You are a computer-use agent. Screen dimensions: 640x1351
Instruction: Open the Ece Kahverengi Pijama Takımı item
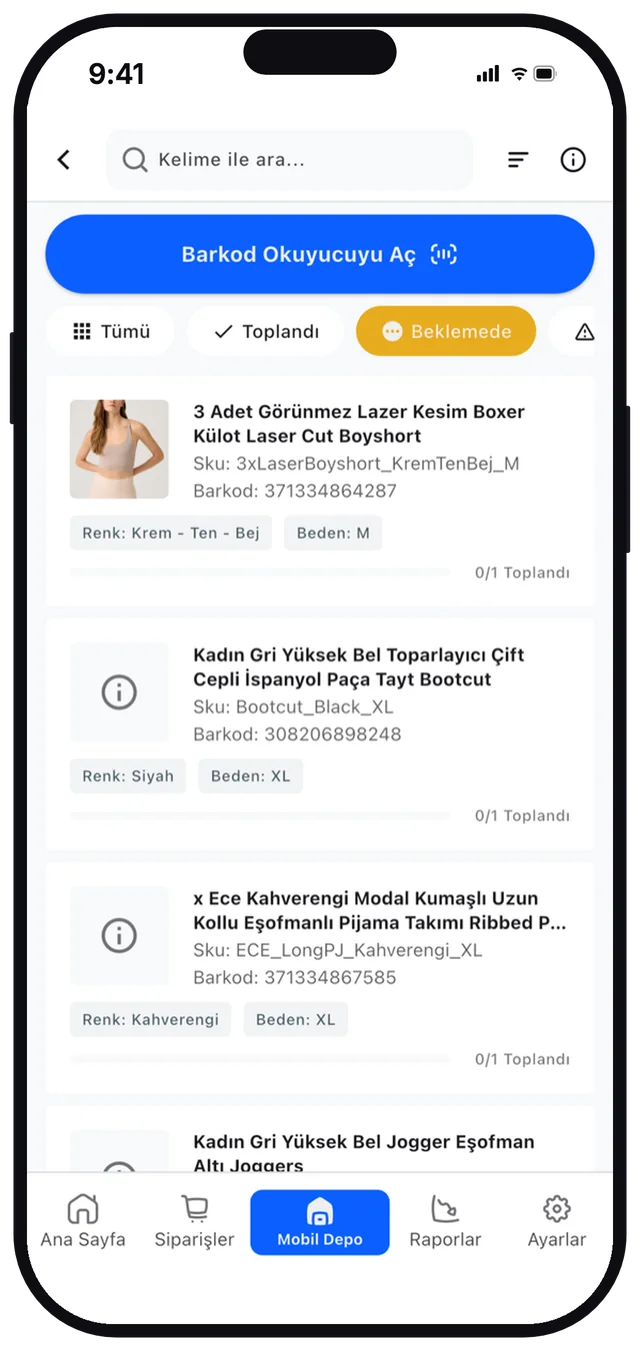click(320, 977)
